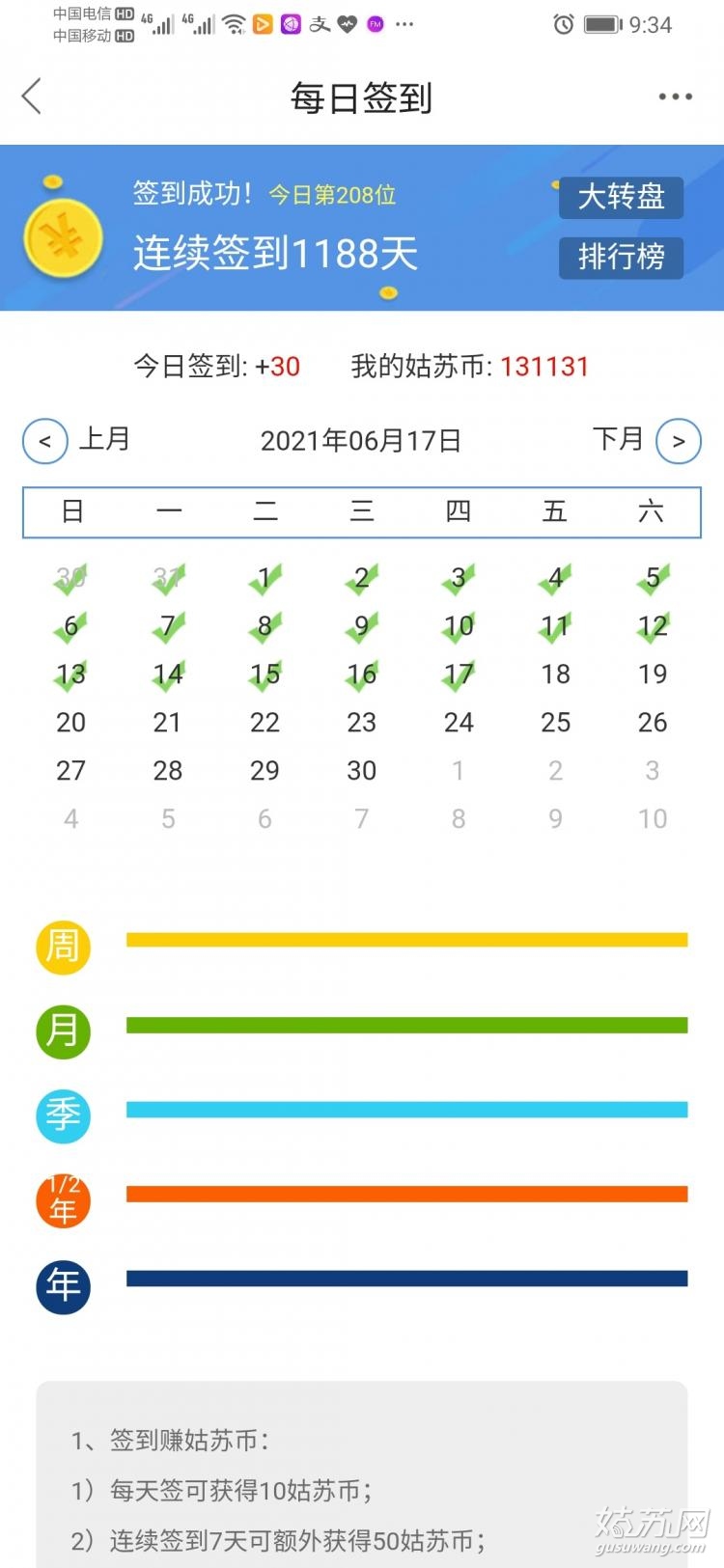Go back from the 每日签到 page
Viewport: 724px width, 1568px height.
tap(32, 96)
